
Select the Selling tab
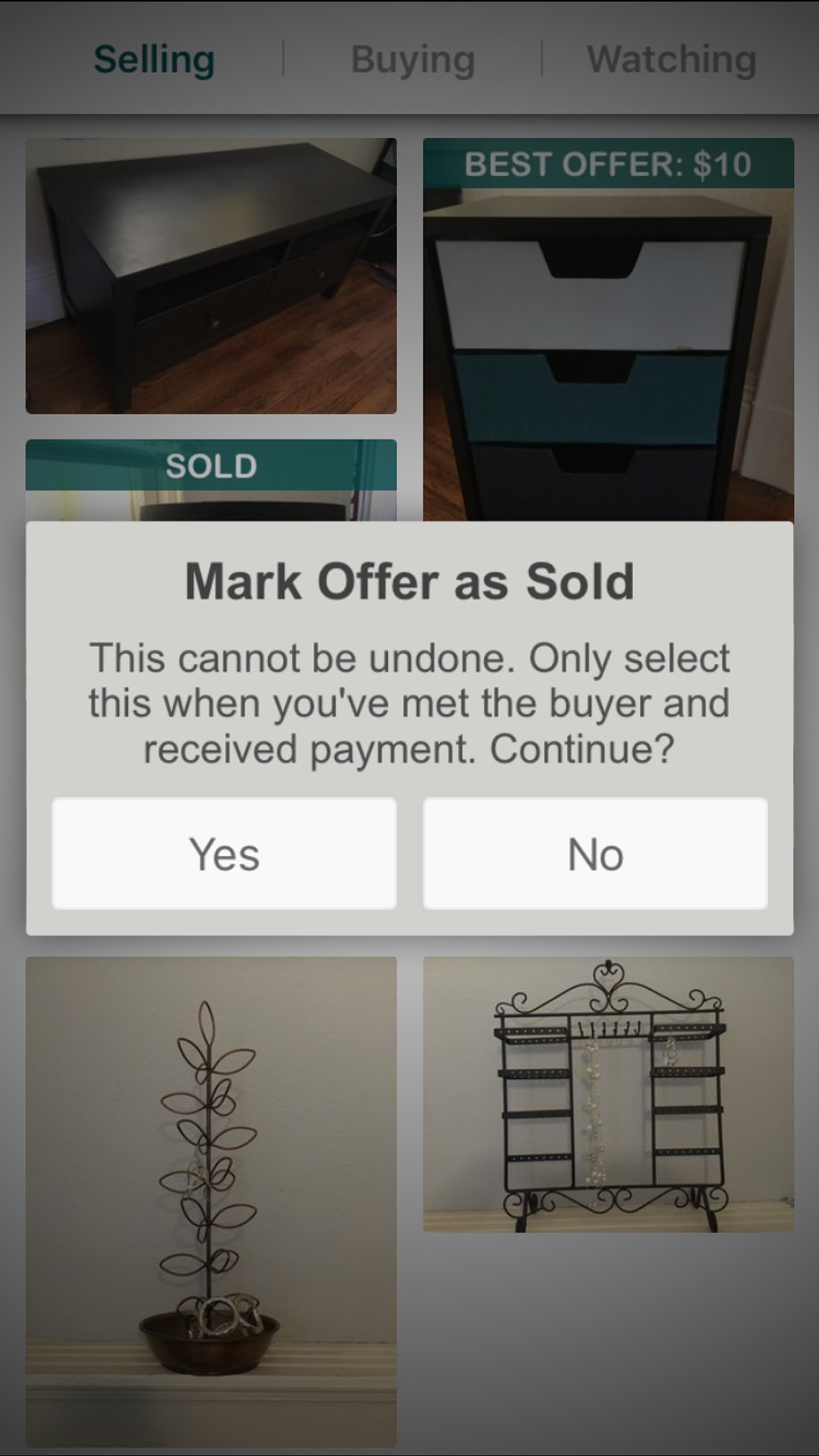click(x=154, y=60)
